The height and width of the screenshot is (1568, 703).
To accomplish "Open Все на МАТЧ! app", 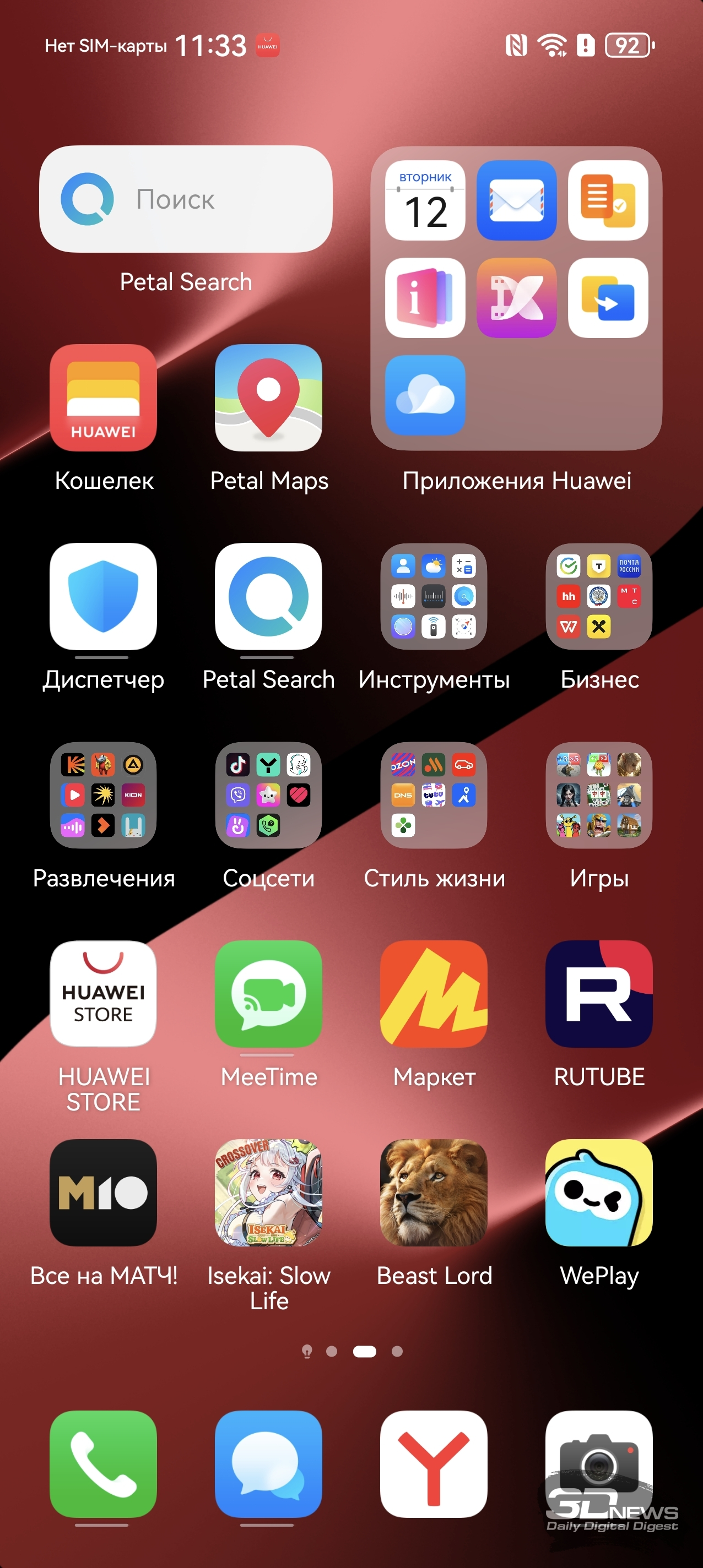I will coord(103,1193).
